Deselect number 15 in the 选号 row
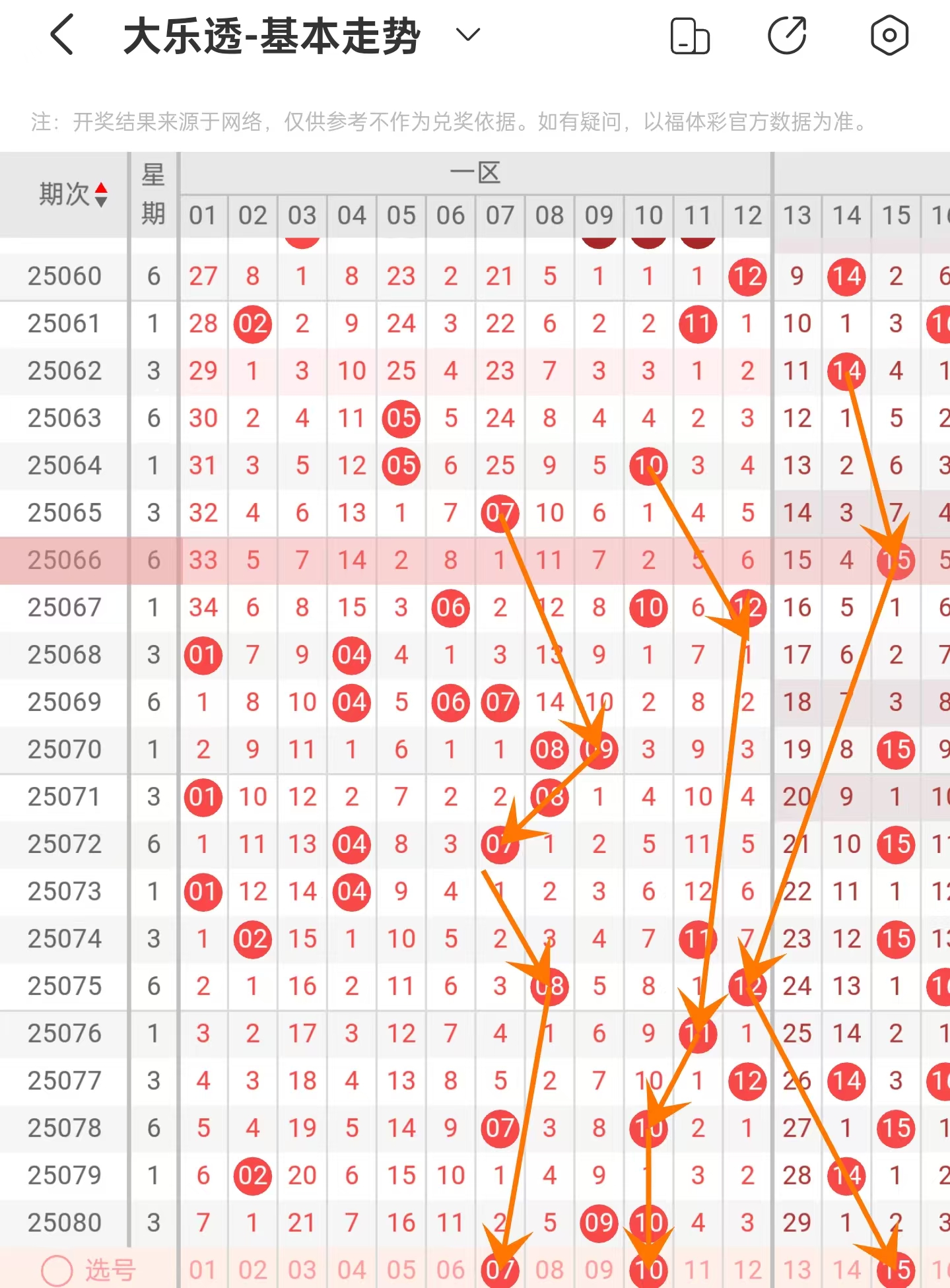Screen dimensions: 950x1288 [896, 1270]
